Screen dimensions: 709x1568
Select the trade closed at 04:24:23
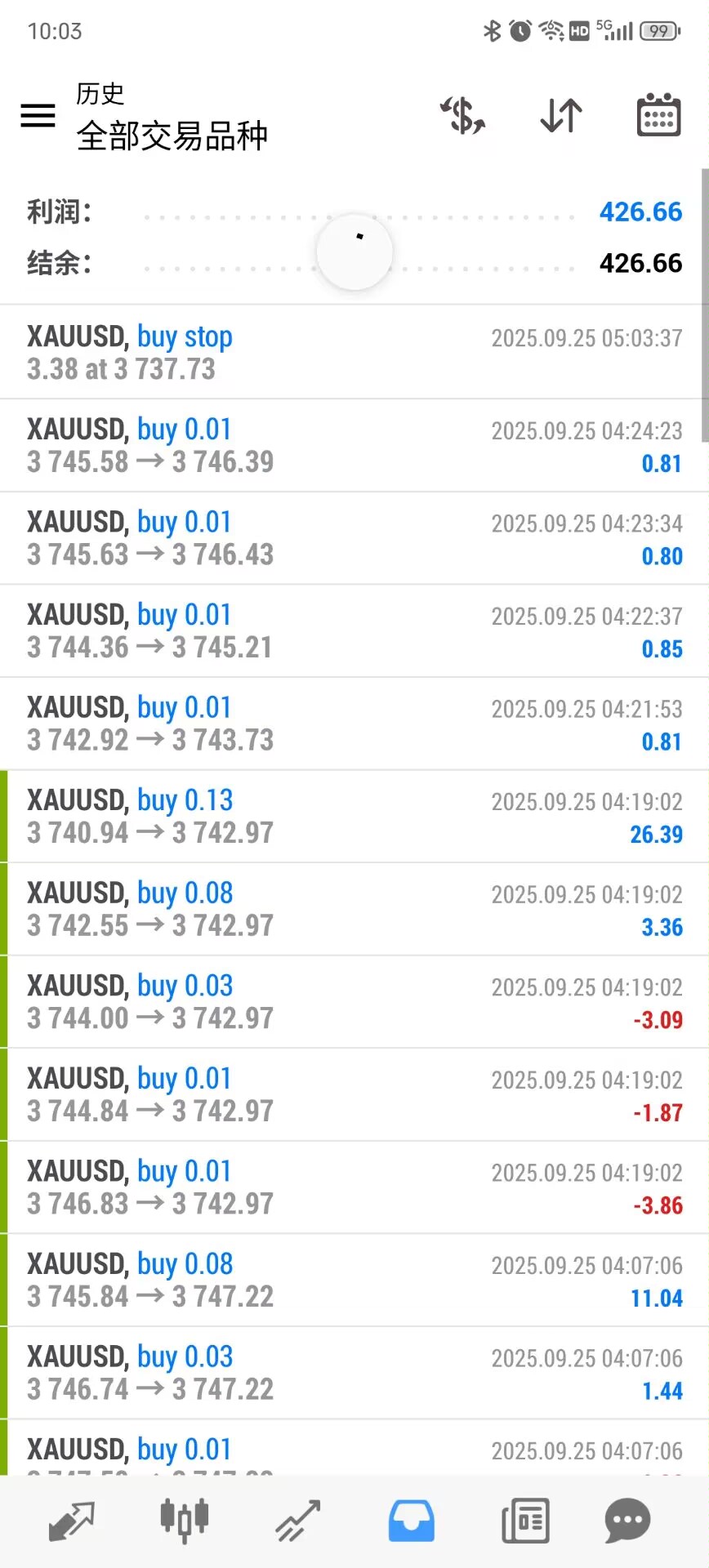pyautogui.click(x=354, y=443)
